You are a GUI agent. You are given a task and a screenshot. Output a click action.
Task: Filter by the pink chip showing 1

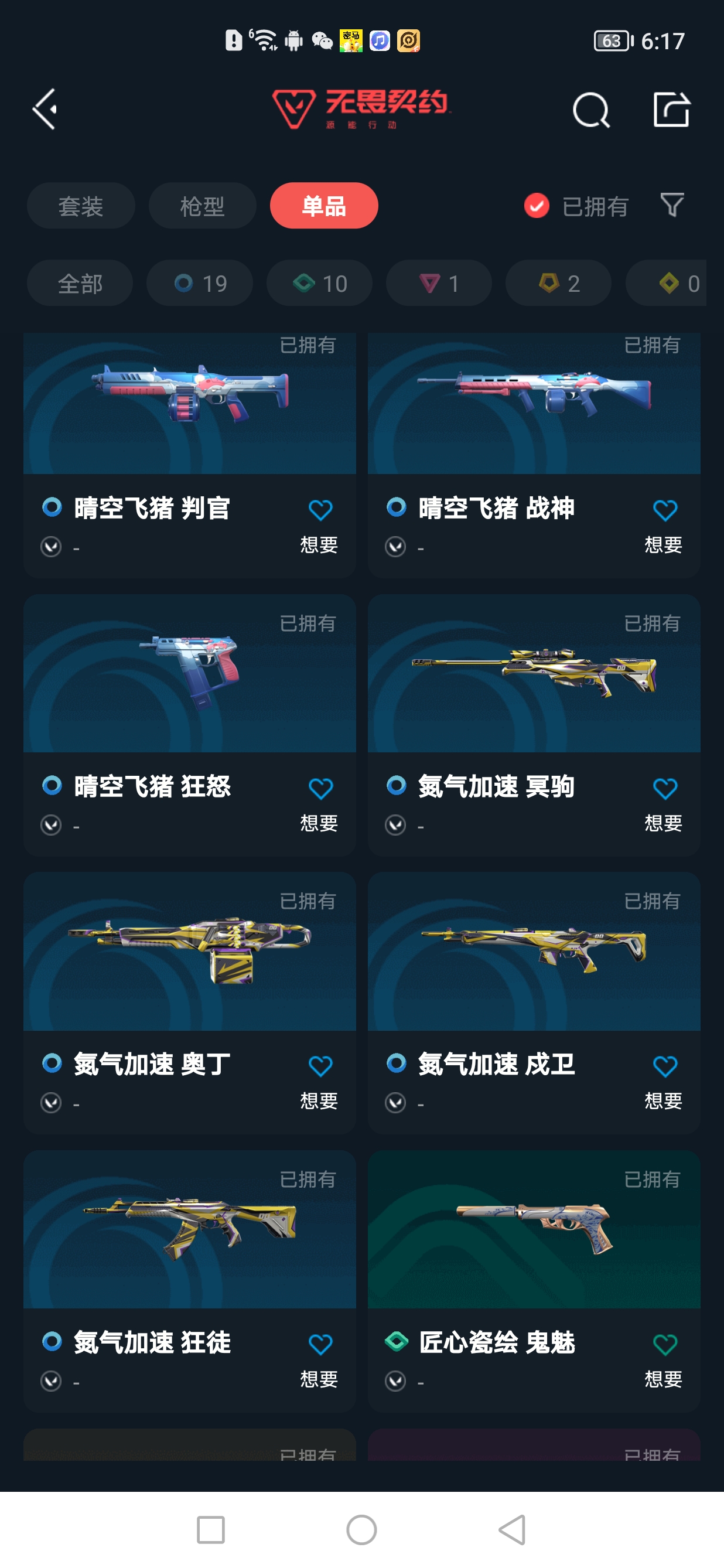pos(439,283)
